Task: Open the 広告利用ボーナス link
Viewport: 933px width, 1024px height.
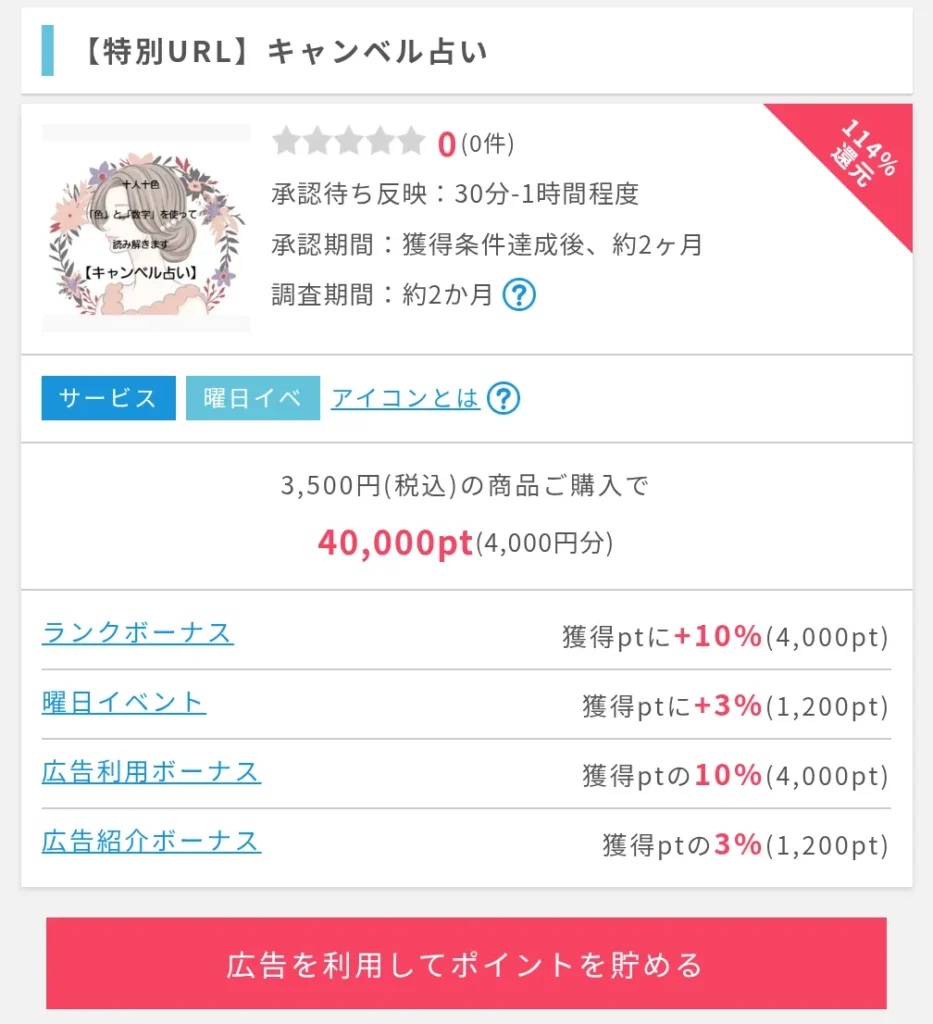Action: click(151, 772)
